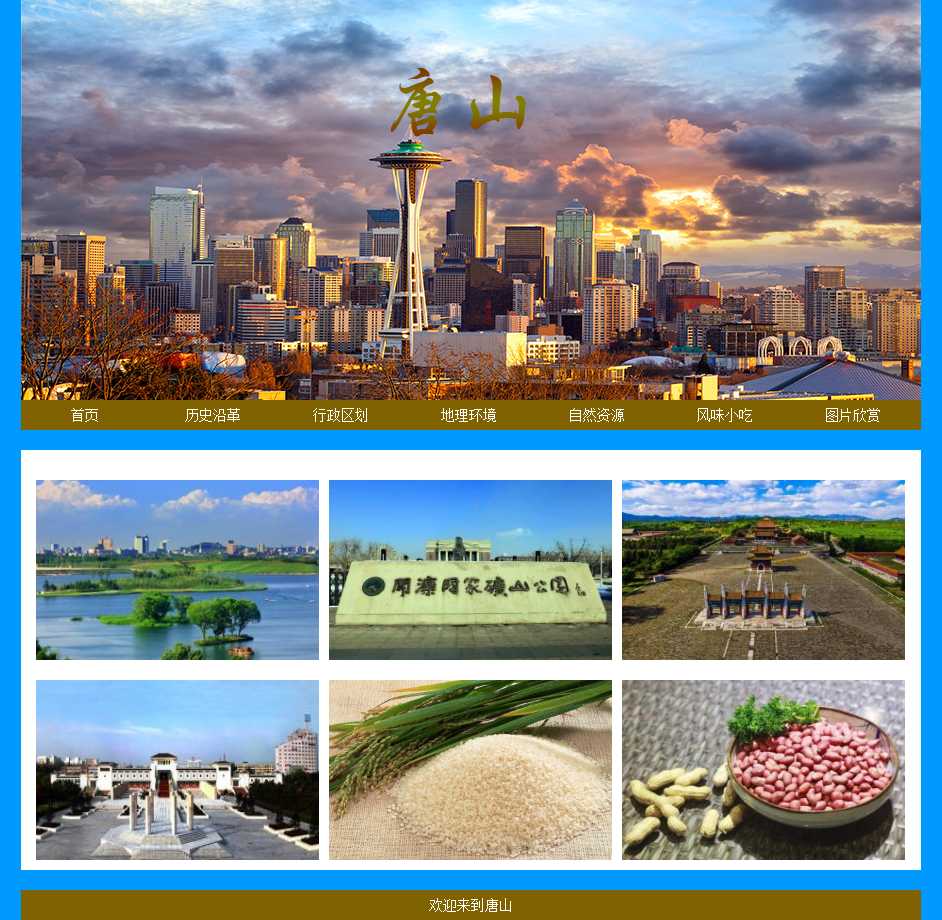
Task: Select the 地理环境 menu item
Action: click(x=468, y=415)
